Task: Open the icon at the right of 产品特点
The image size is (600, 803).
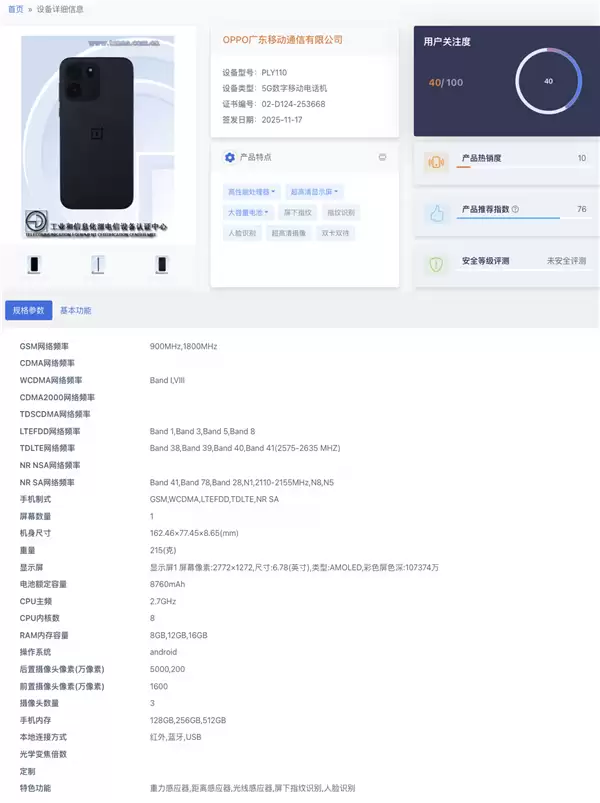Action: coord(382,157)
